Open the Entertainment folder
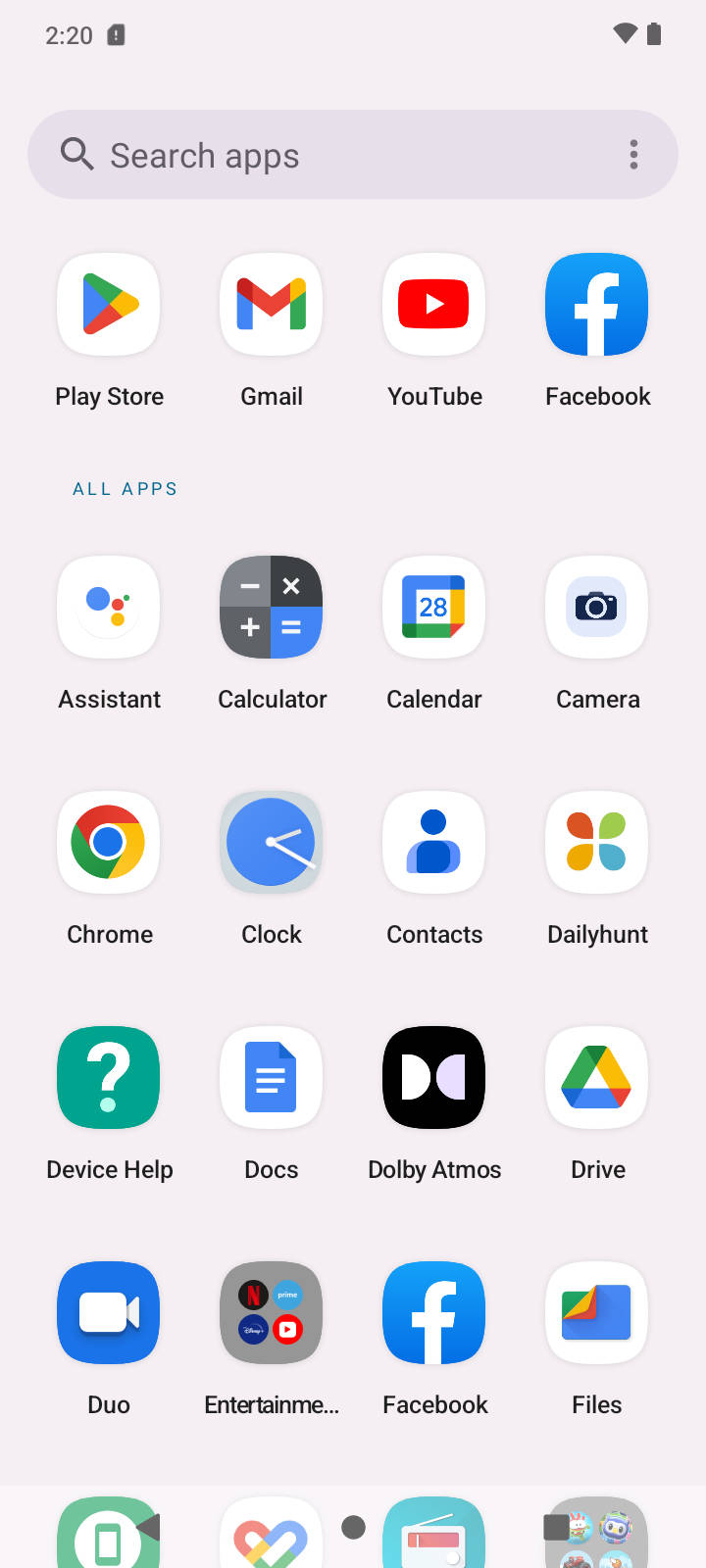This screenshot has width=706, height=1568. (272, 1313)
